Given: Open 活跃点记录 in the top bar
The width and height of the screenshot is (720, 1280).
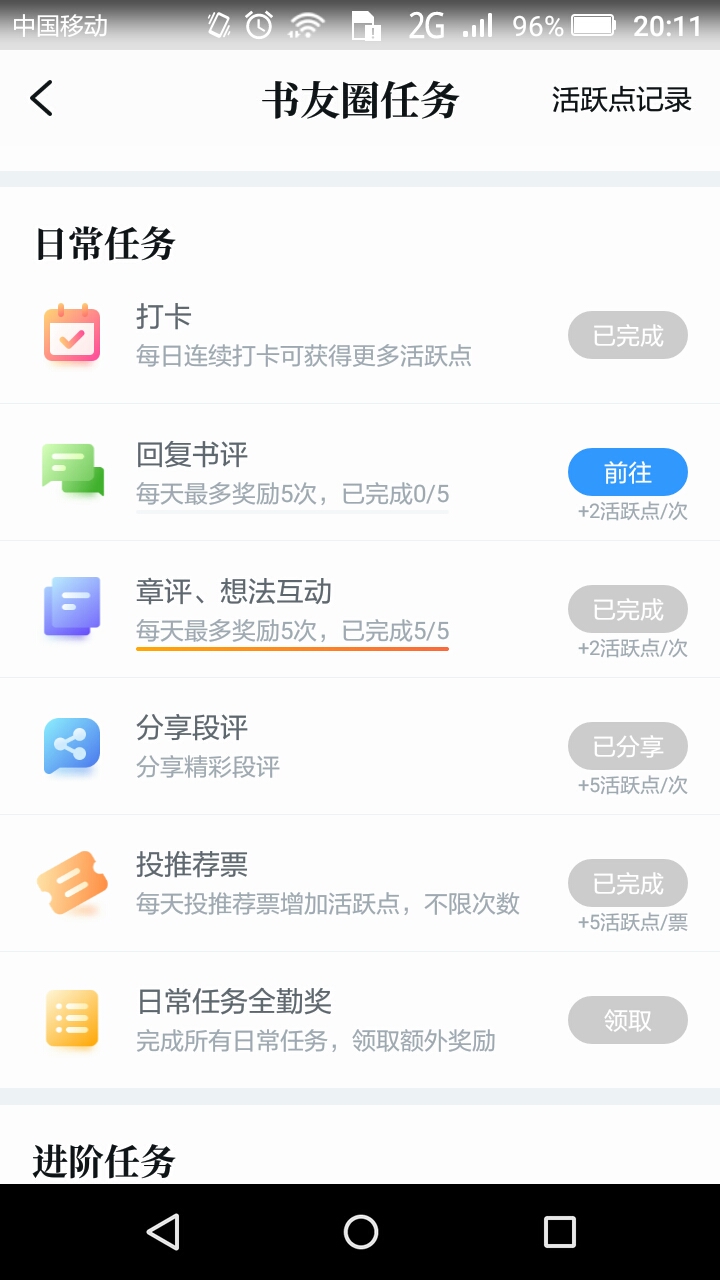Looking at the screenshot, I should pyautogui.click(x=622, y=100).
